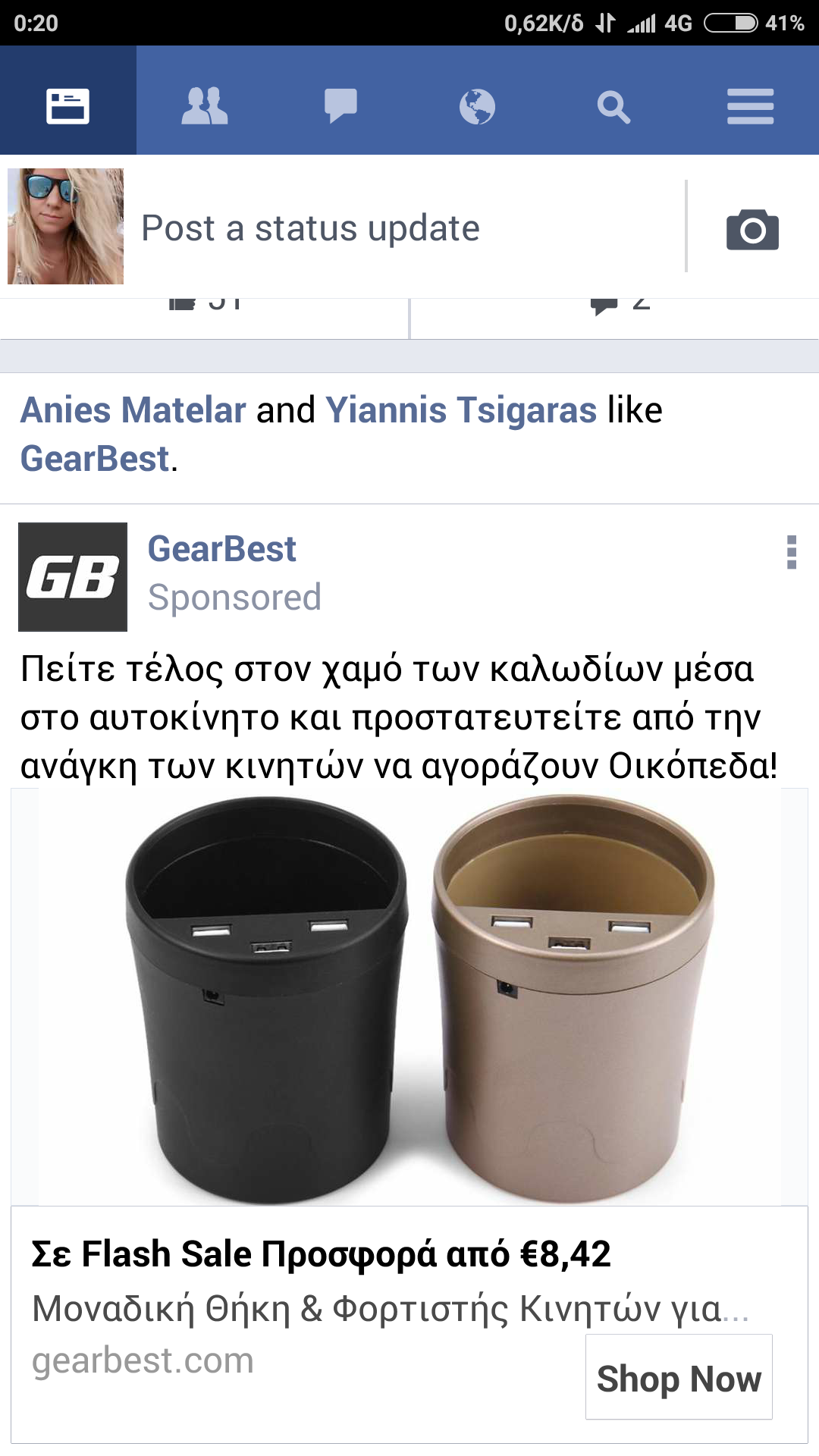Open the car cup charger ad image
The image size is (819, 1456).
409,997
